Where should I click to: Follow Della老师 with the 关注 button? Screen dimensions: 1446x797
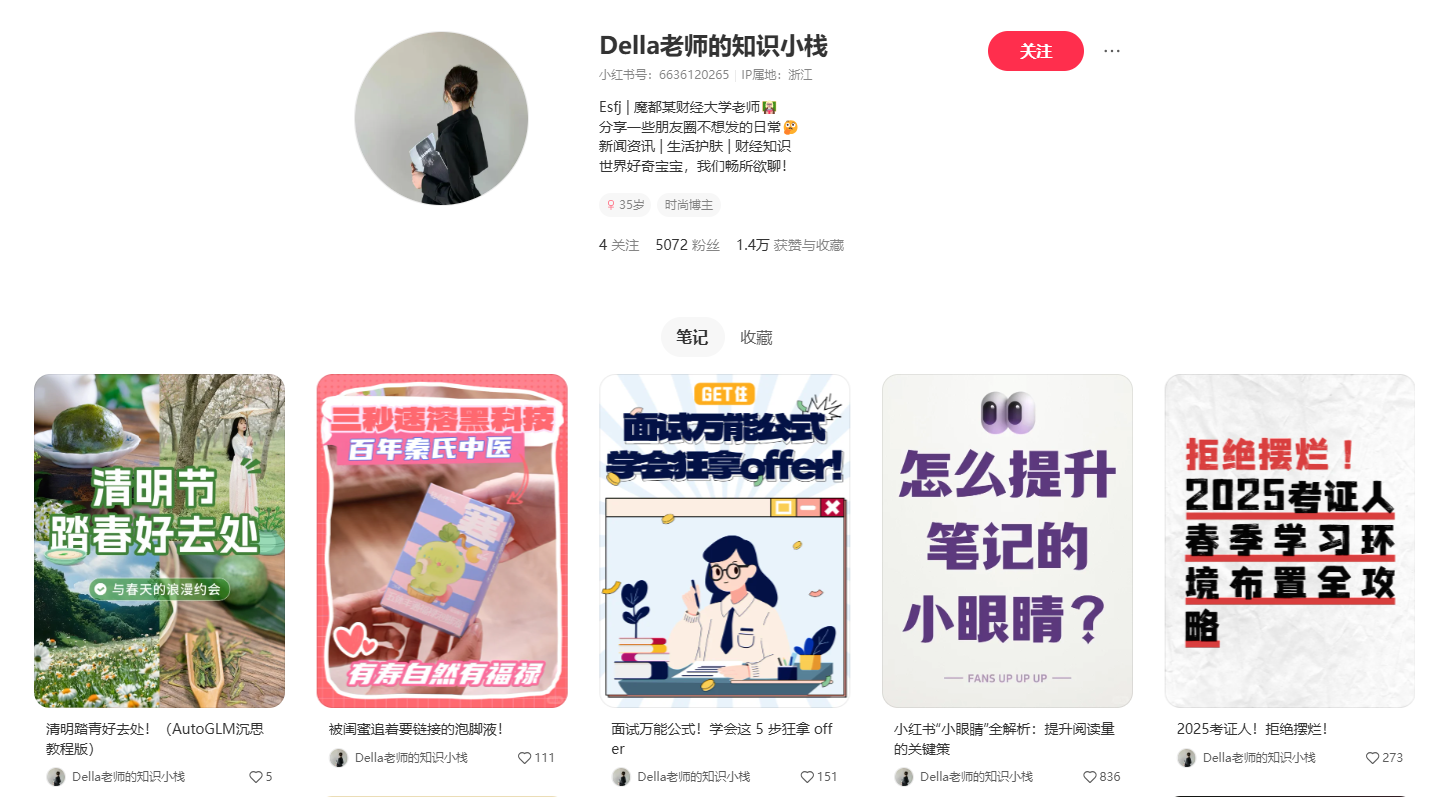tap(1035, 51)
